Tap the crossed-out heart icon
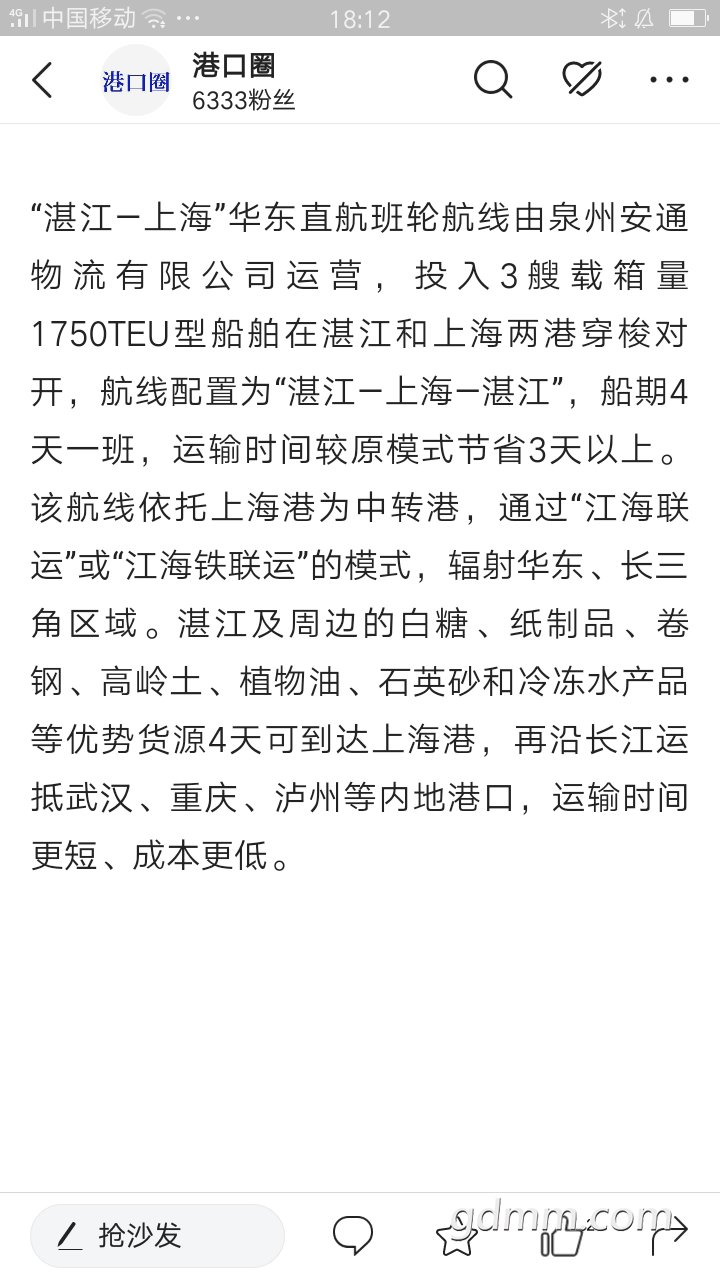 pyautogui.click(x=581, y=79)
